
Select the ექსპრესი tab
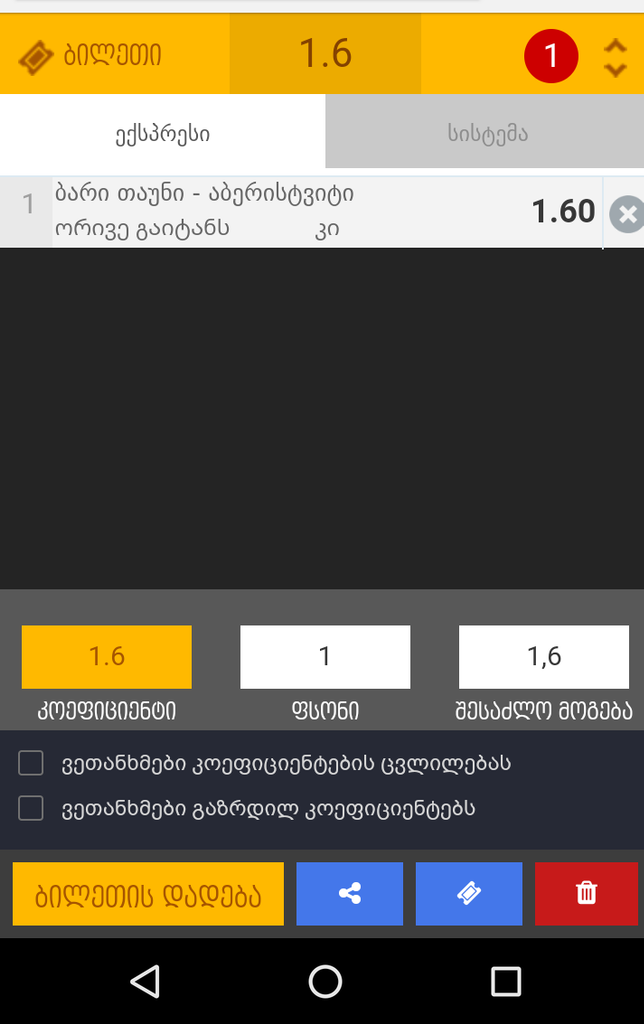[x=162, y=133]
